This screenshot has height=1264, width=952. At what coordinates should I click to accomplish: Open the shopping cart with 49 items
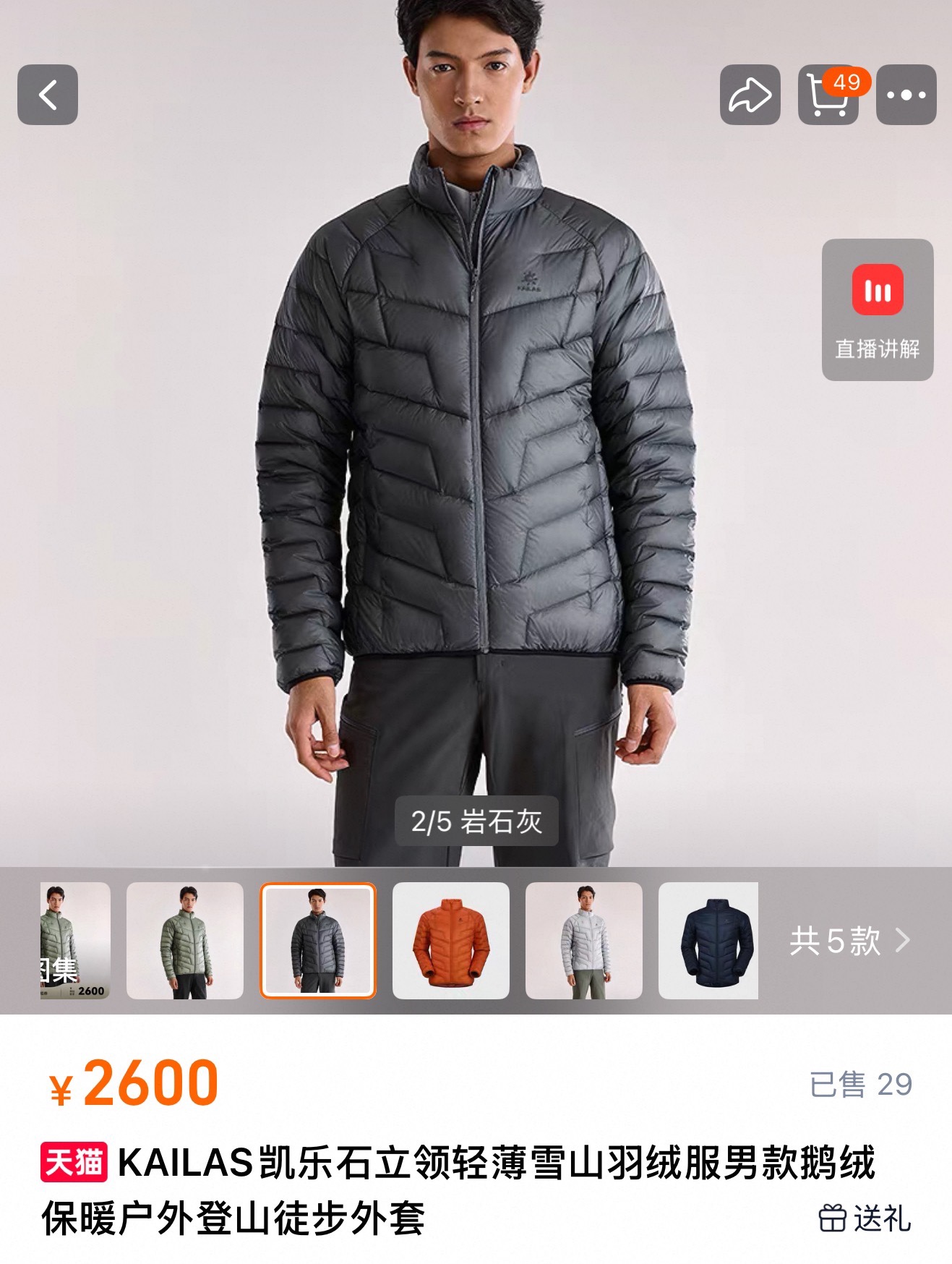[828, 95]
